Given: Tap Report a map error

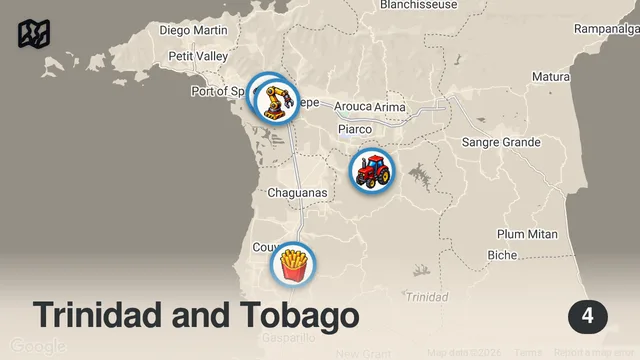Looking at the screenshot, I should [x=594, y=352].
